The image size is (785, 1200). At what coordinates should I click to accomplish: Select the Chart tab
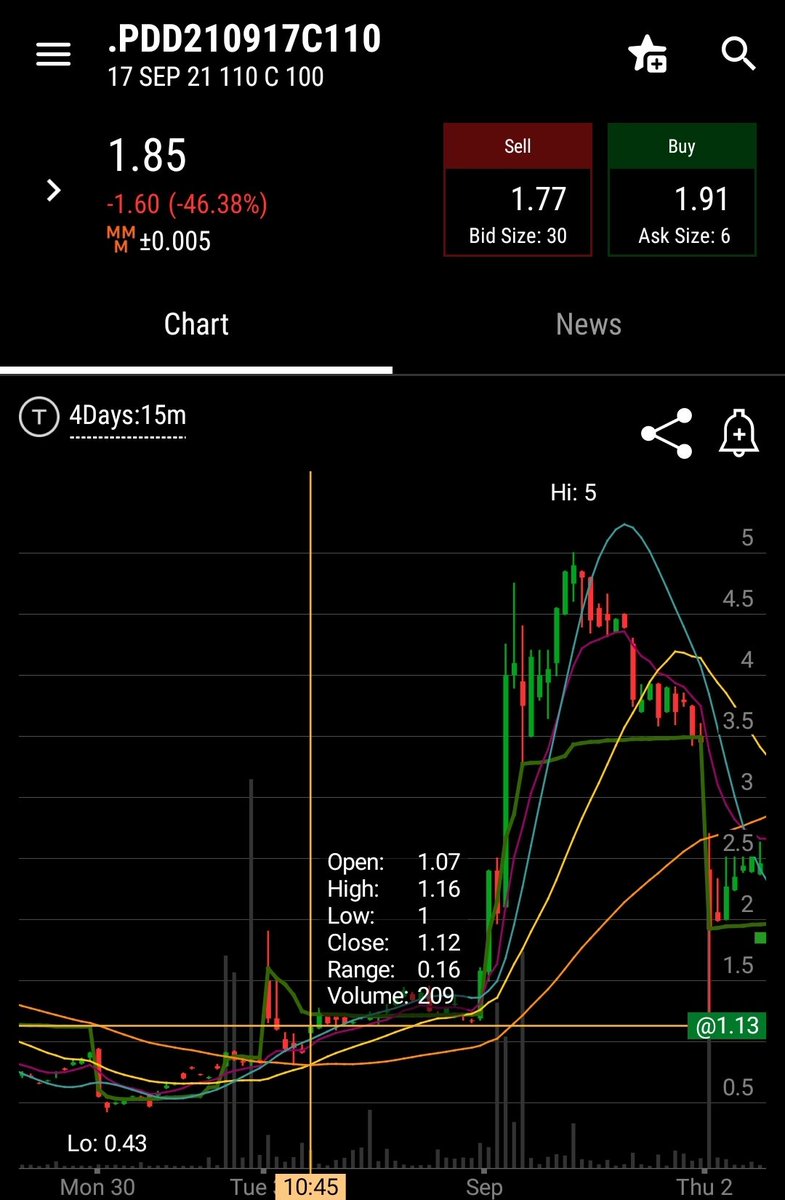tap(196, 324)
